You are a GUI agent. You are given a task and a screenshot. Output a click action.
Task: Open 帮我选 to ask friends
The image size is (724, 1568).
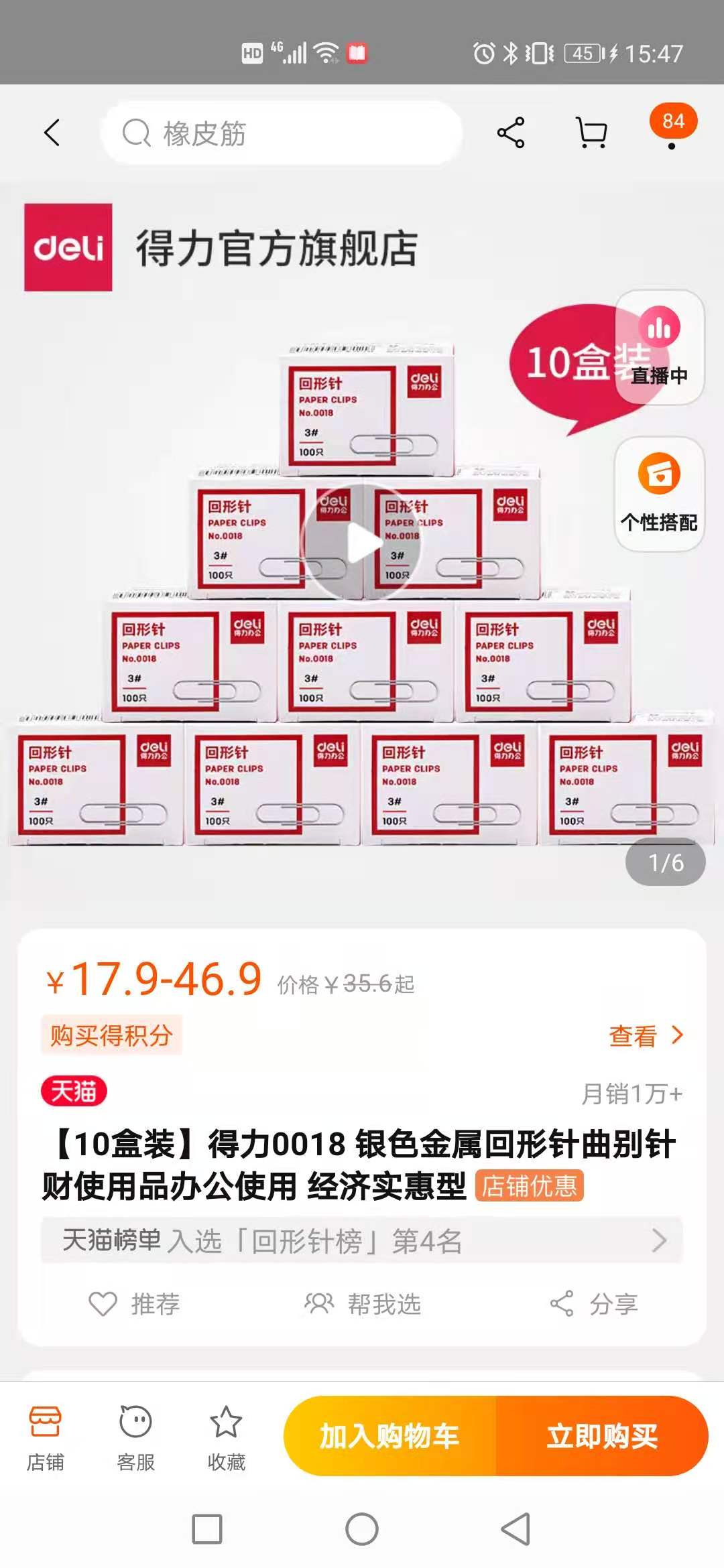tap(362, 1304)
